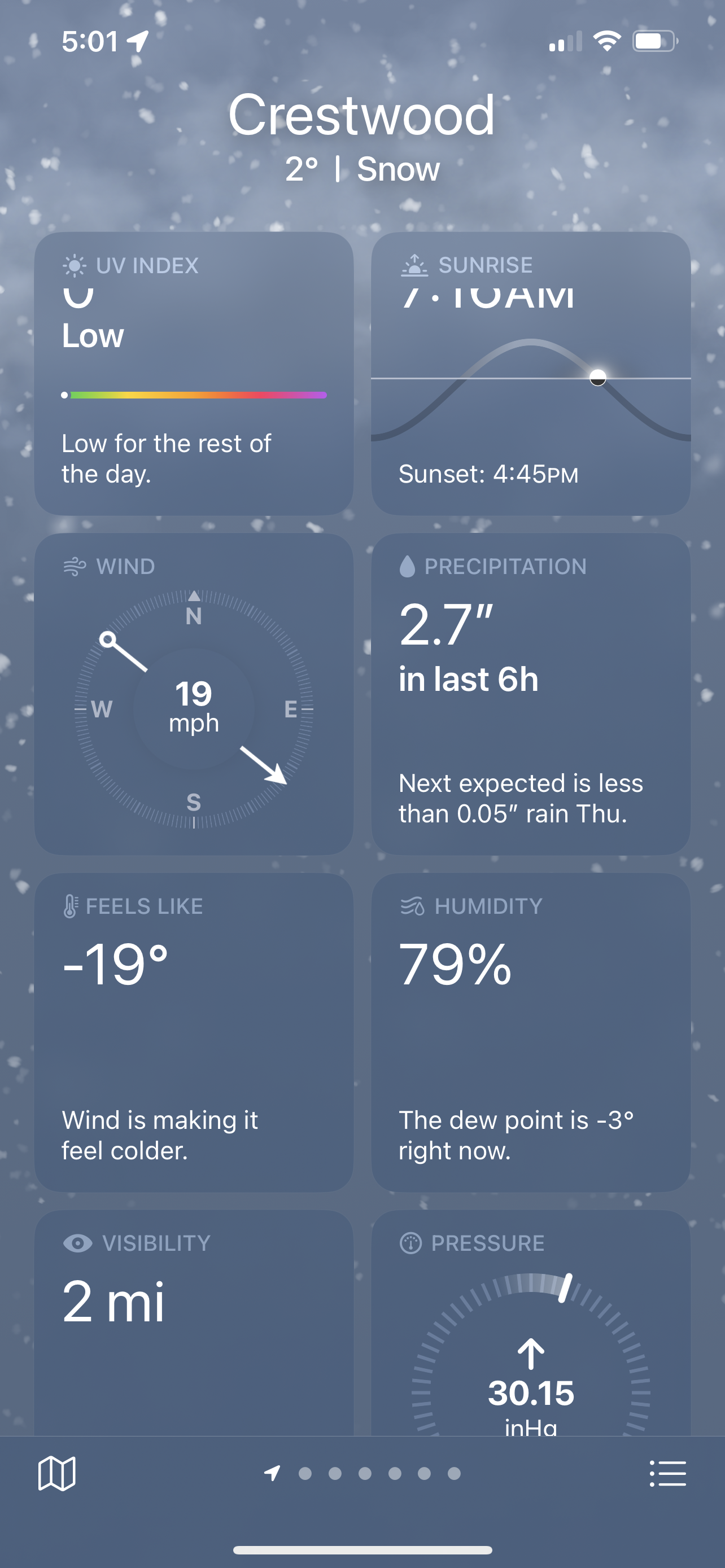The width and height of the screenshot is (725, 1568).
Task: Open the Humidity card
Action: point(530,1032)
